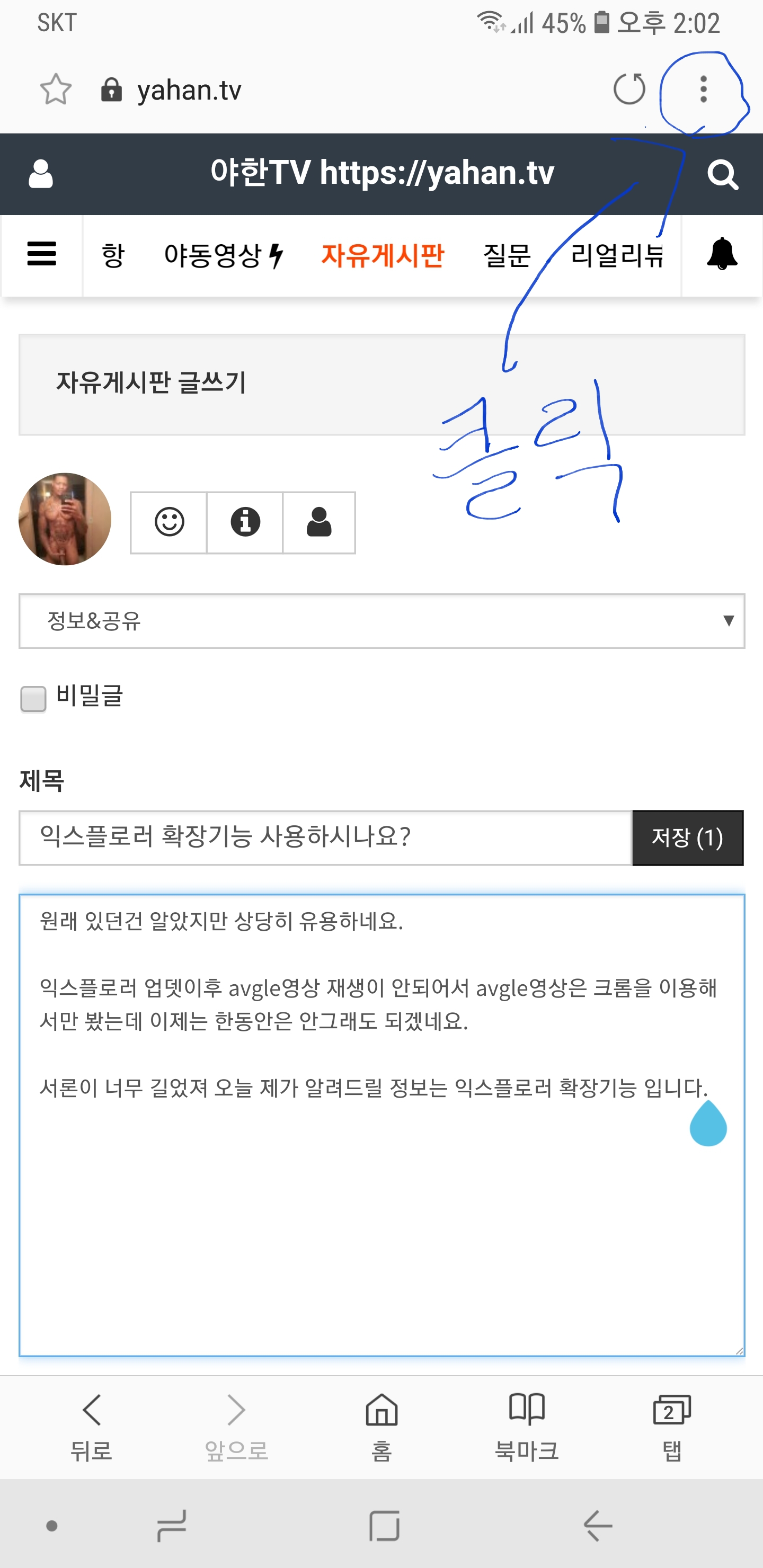Viewport: 763px width, 1568px height.
Task: Open the site search magnifier
Action: tap(723, 175)
